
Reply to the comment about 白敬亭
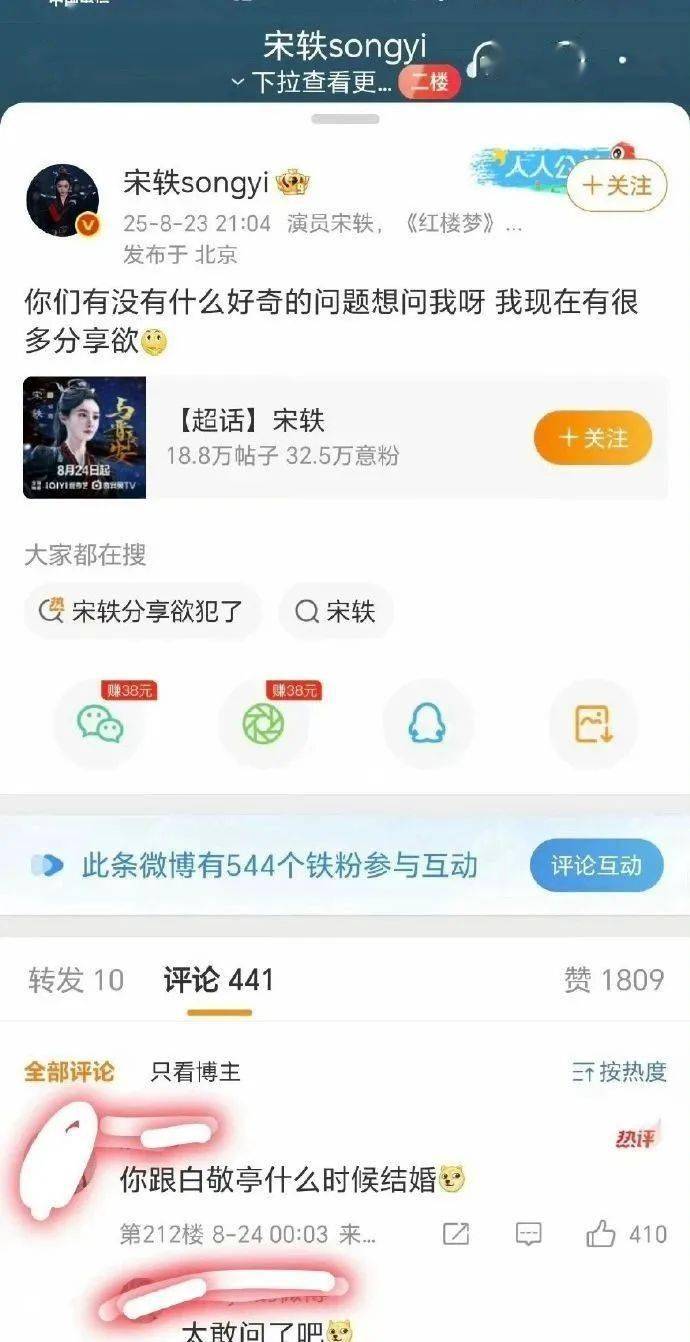pos(528,1234)
